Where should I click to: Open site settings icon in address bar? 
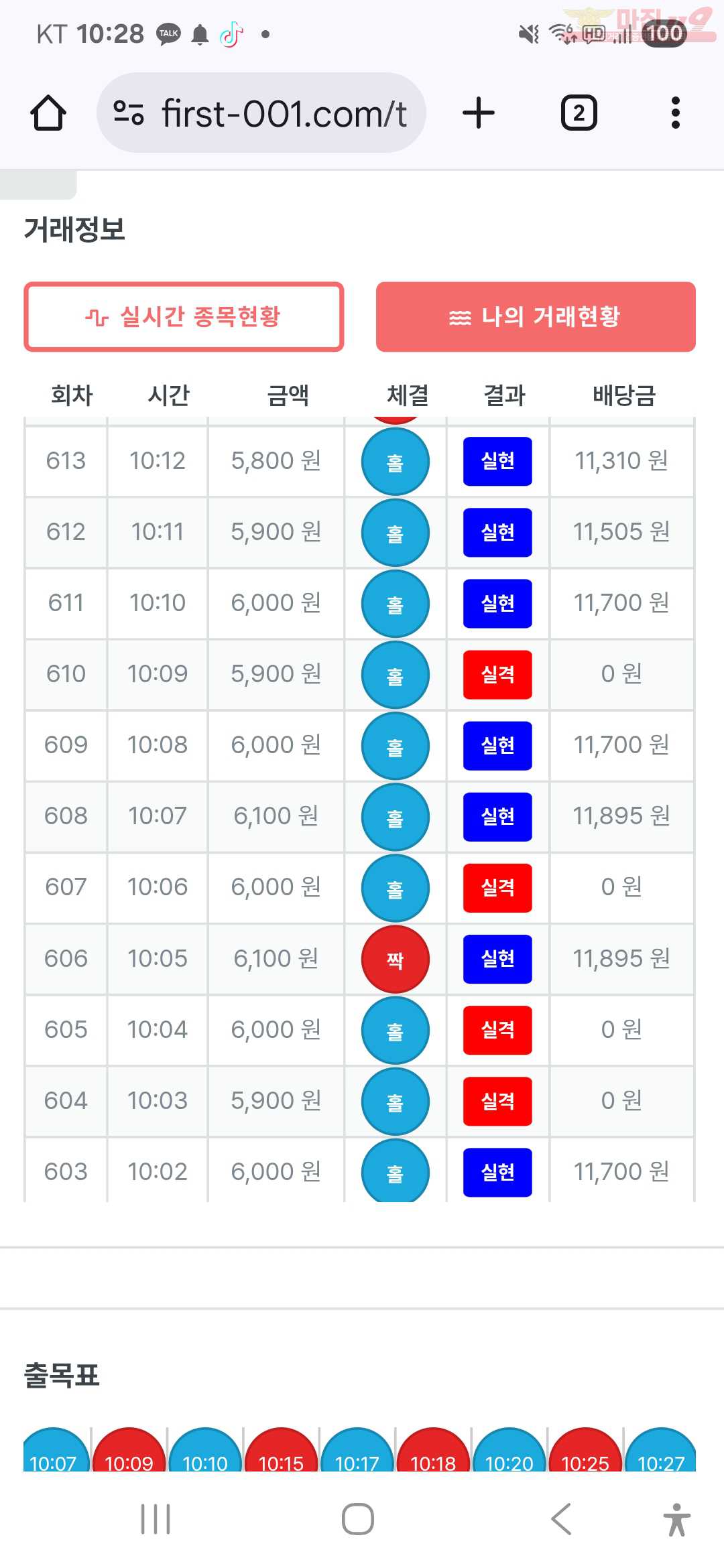coord(129,113)
